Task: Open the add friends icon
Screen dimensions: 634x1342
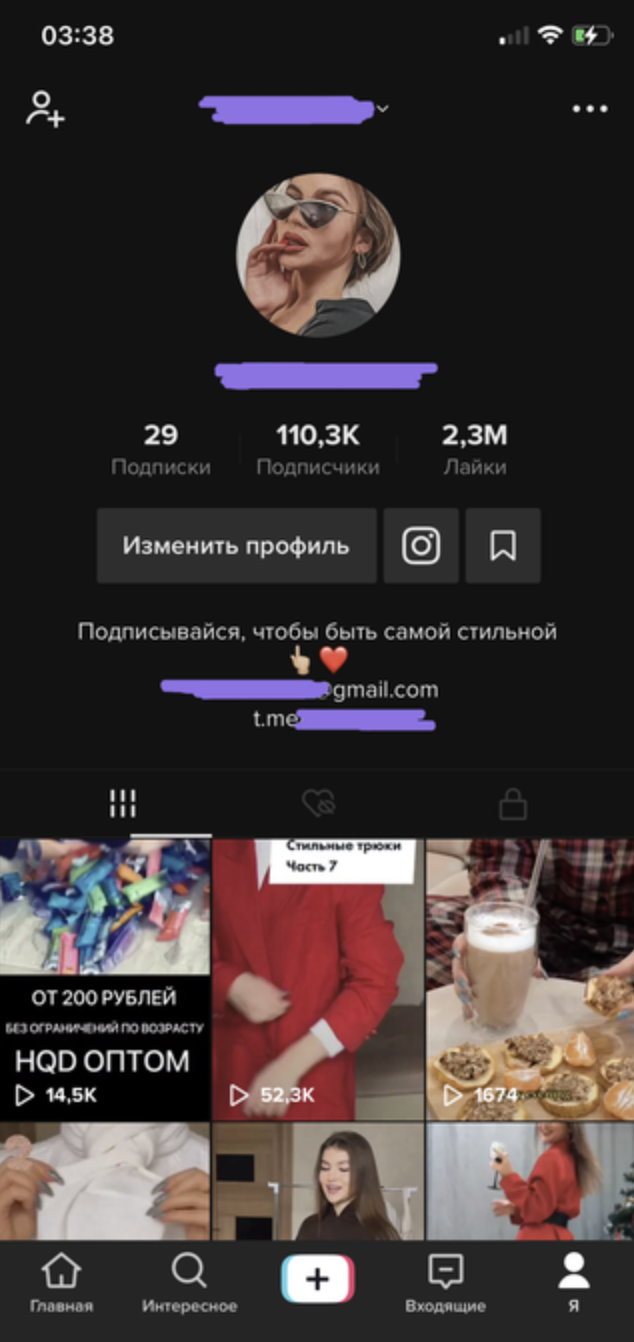Action: [45, 108]
